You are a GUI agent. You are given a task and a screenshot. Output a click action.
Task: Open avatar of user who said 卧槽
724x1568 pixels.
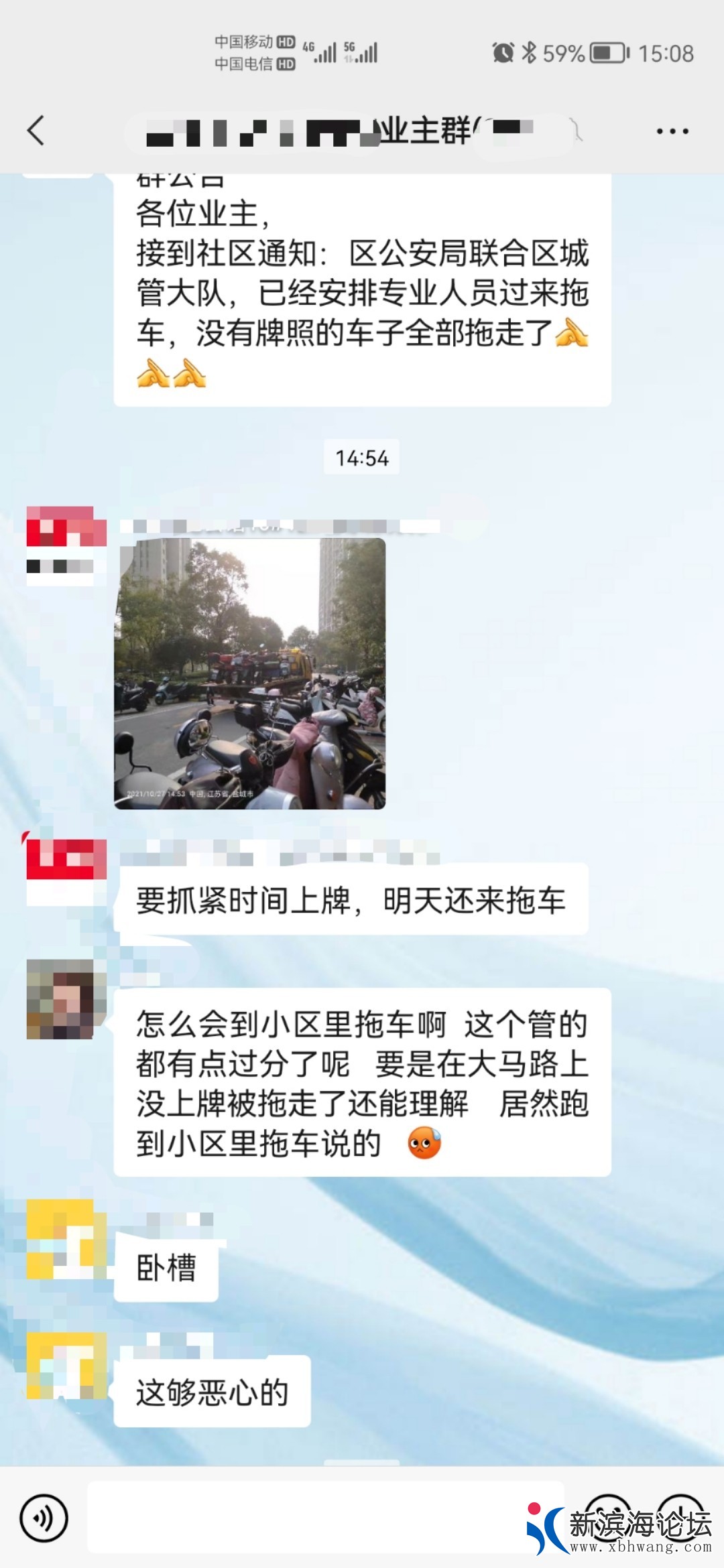coord(66,1239)
